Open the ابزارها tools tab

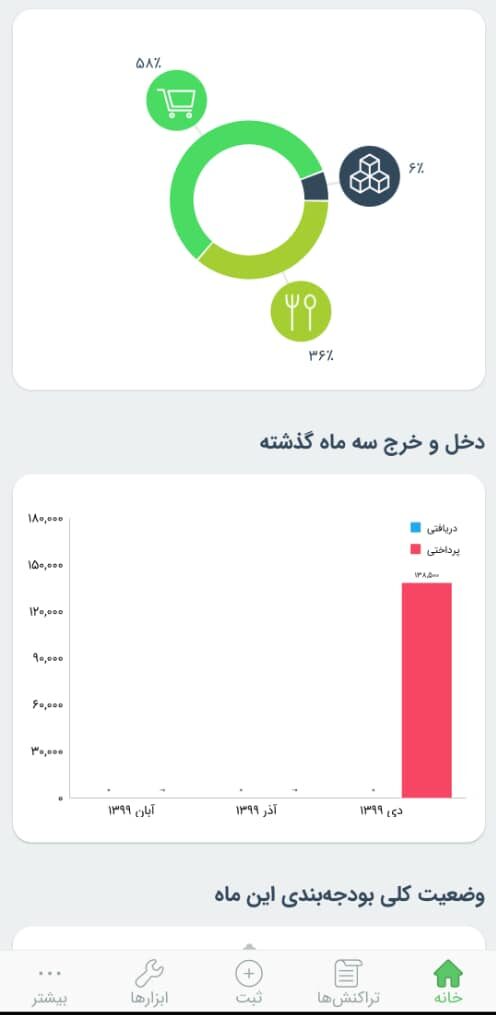click(x=149, y=981)
